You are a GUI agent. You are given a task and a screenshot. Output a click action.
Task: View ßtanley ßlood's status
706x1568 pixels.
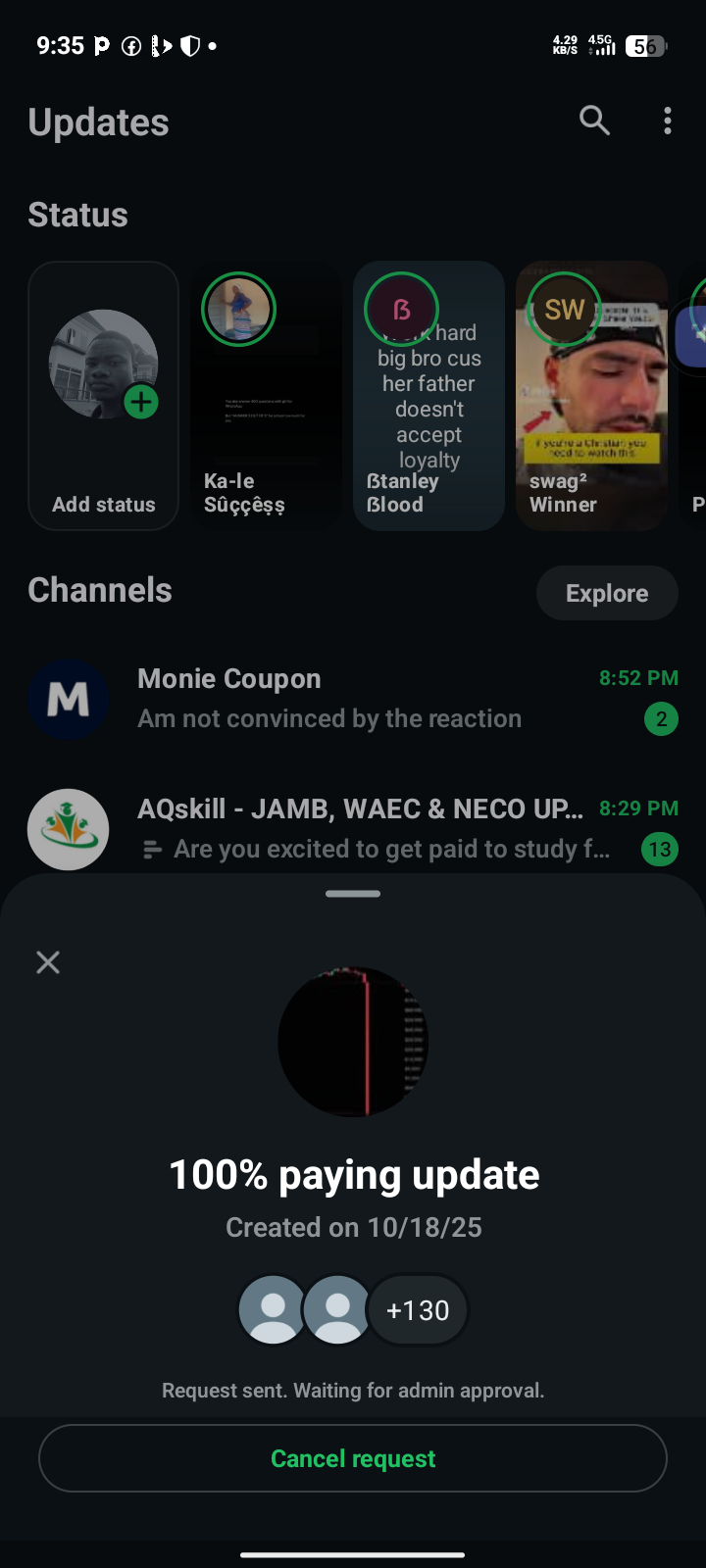429,396
